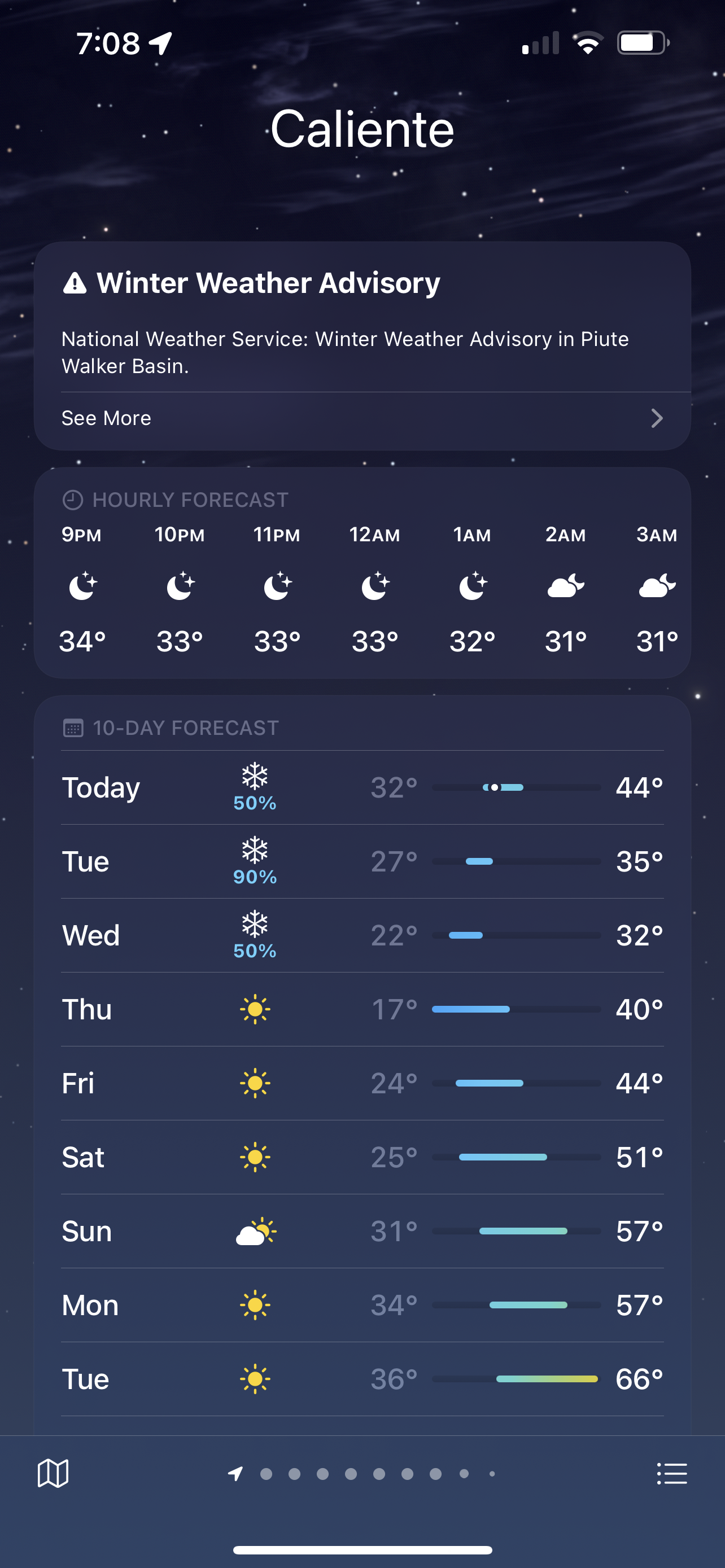Open the hourly forecast card
725x1568 pixels.
362,573
